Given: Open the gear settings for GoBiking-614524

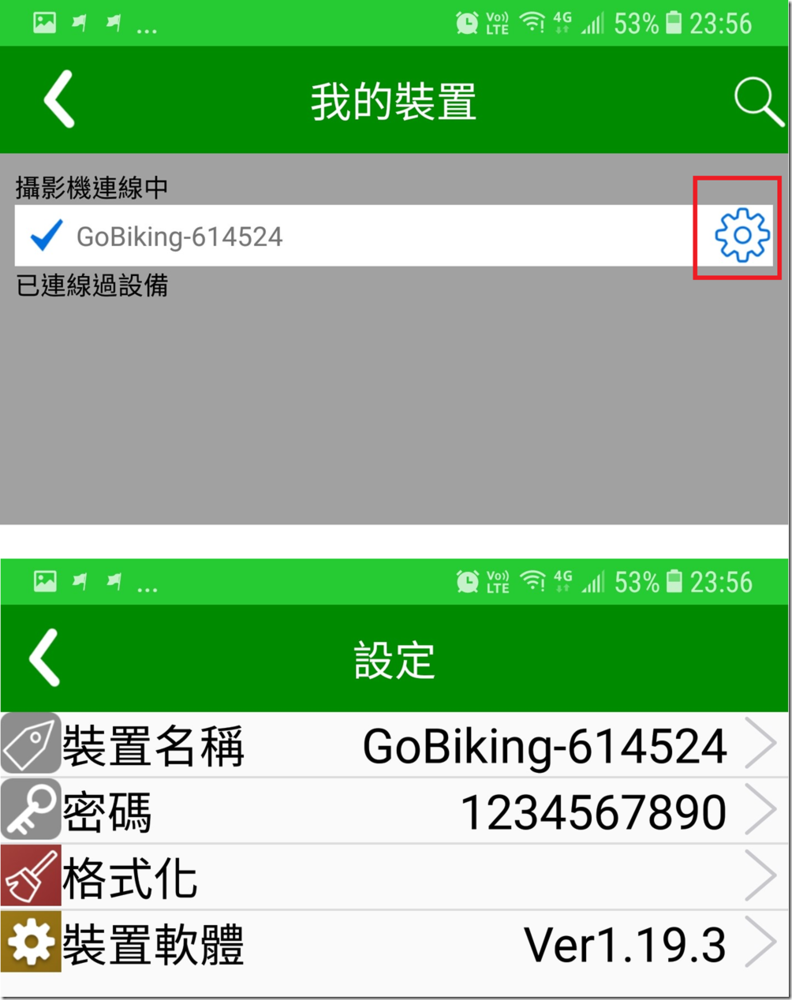Looking at the screenshot, I should pos(741,236).
